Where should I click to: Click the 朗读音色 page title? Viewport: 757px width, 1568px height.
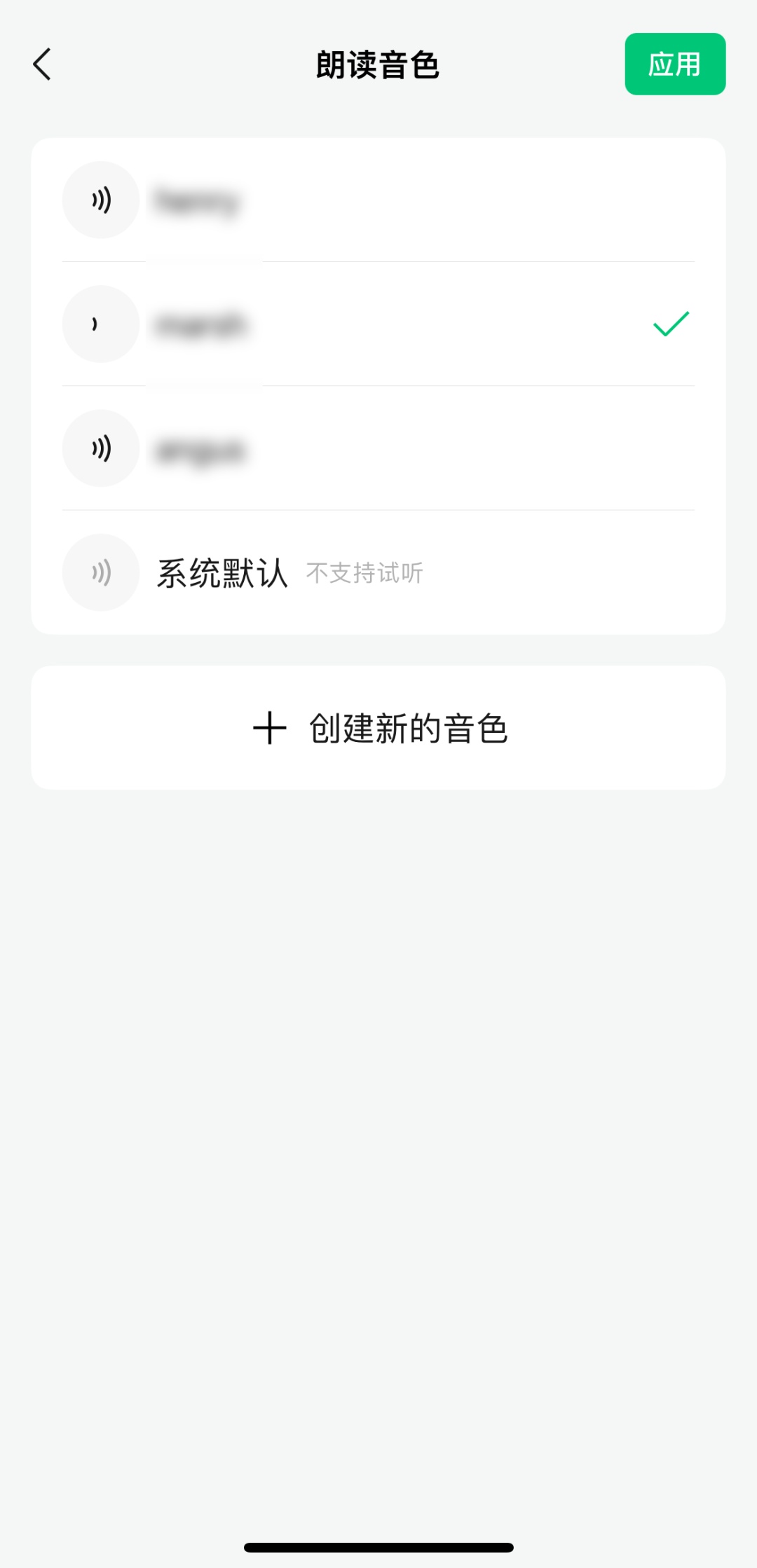(x=378, y=64)
